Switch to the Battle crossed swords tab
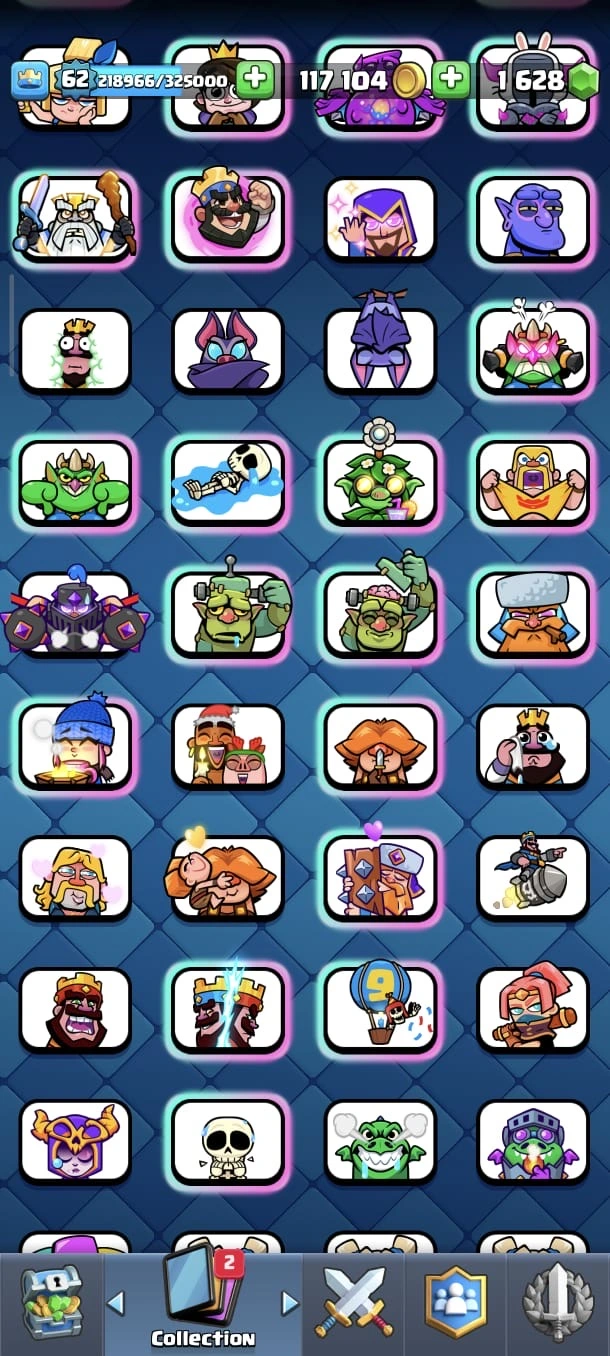Screen dimensions: 610x1356 click(x=355, y=1302)
